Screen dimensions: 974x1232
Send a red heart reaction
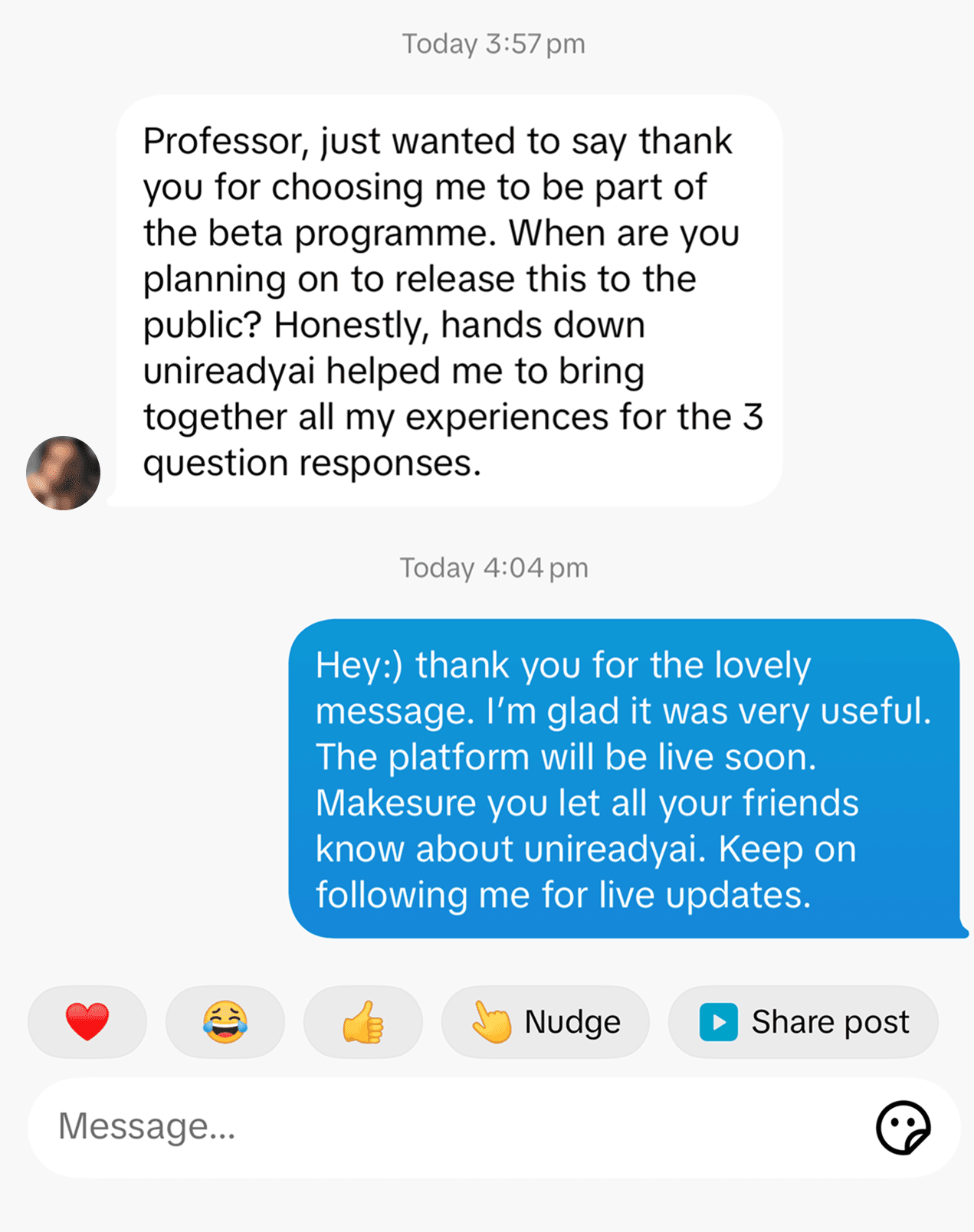click(87, 1022)
